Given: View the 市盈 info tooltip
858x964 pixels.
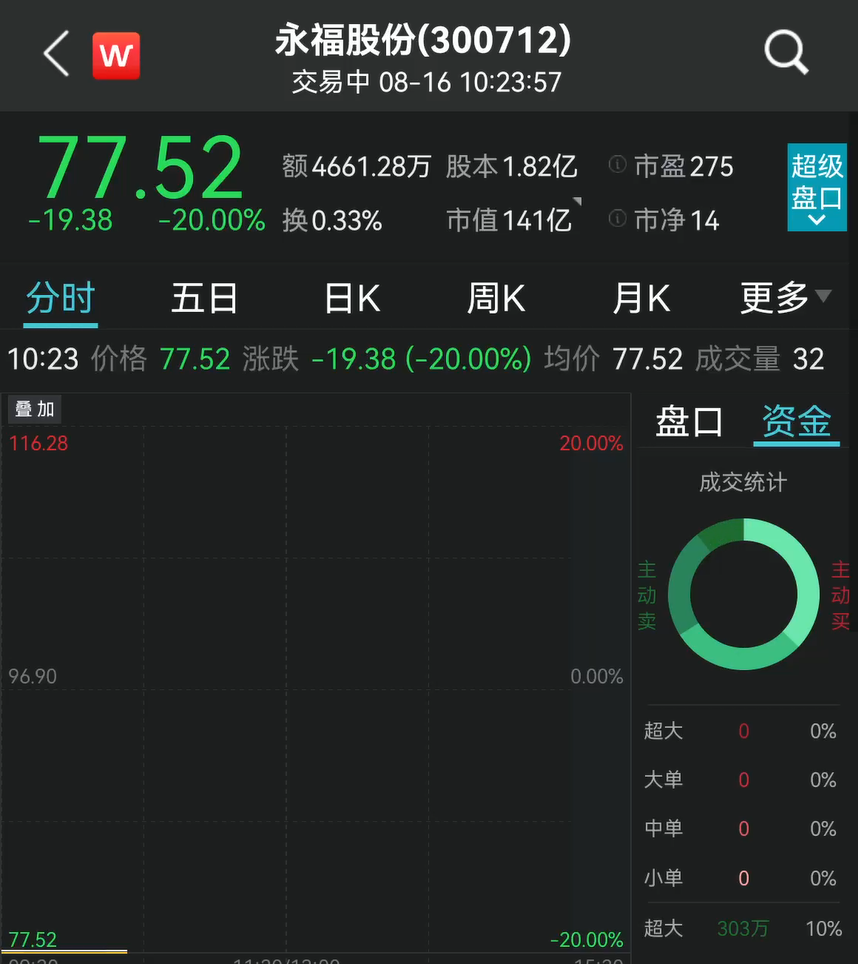Looking at the screenshot, I should (x=617, y=166).
